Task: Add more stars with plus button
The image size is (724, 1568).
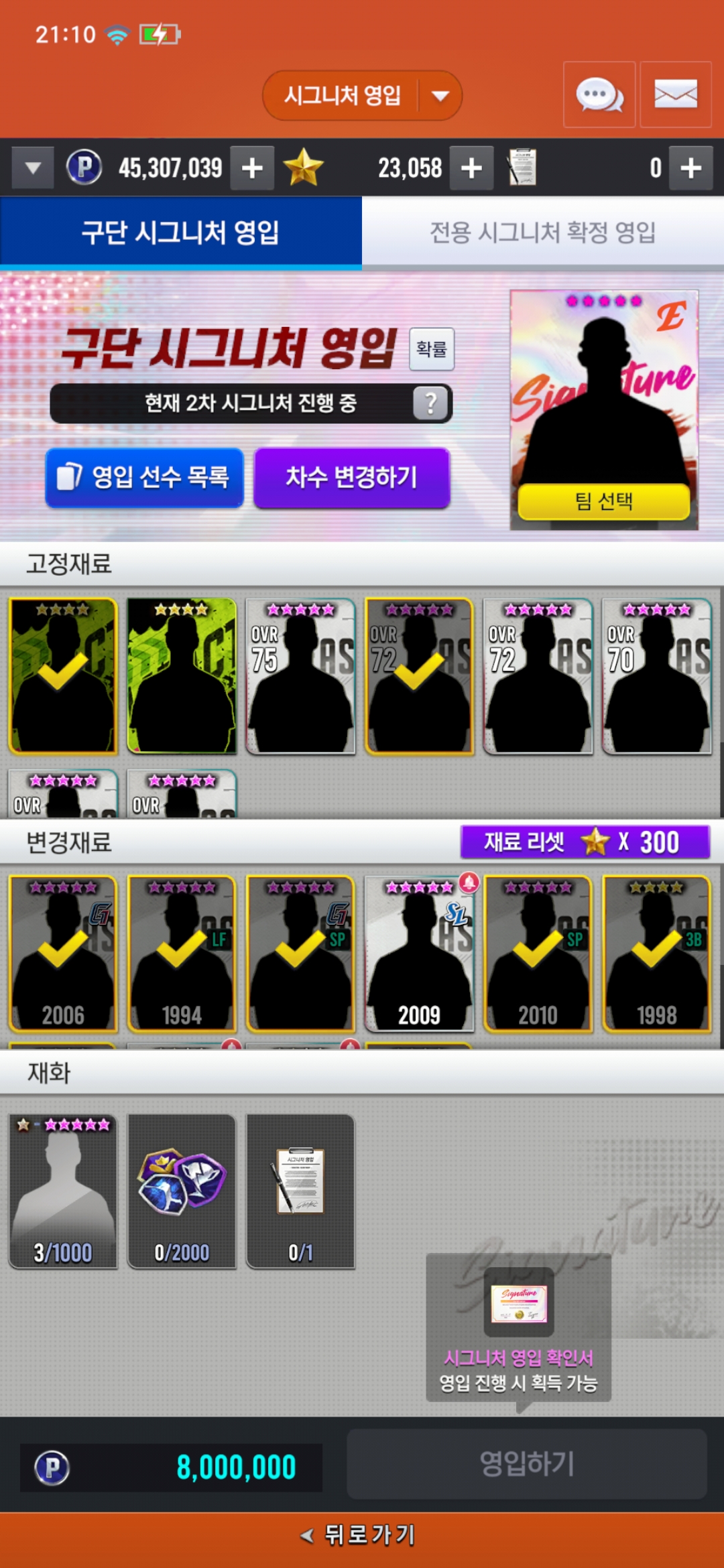Action: [471, 168]
